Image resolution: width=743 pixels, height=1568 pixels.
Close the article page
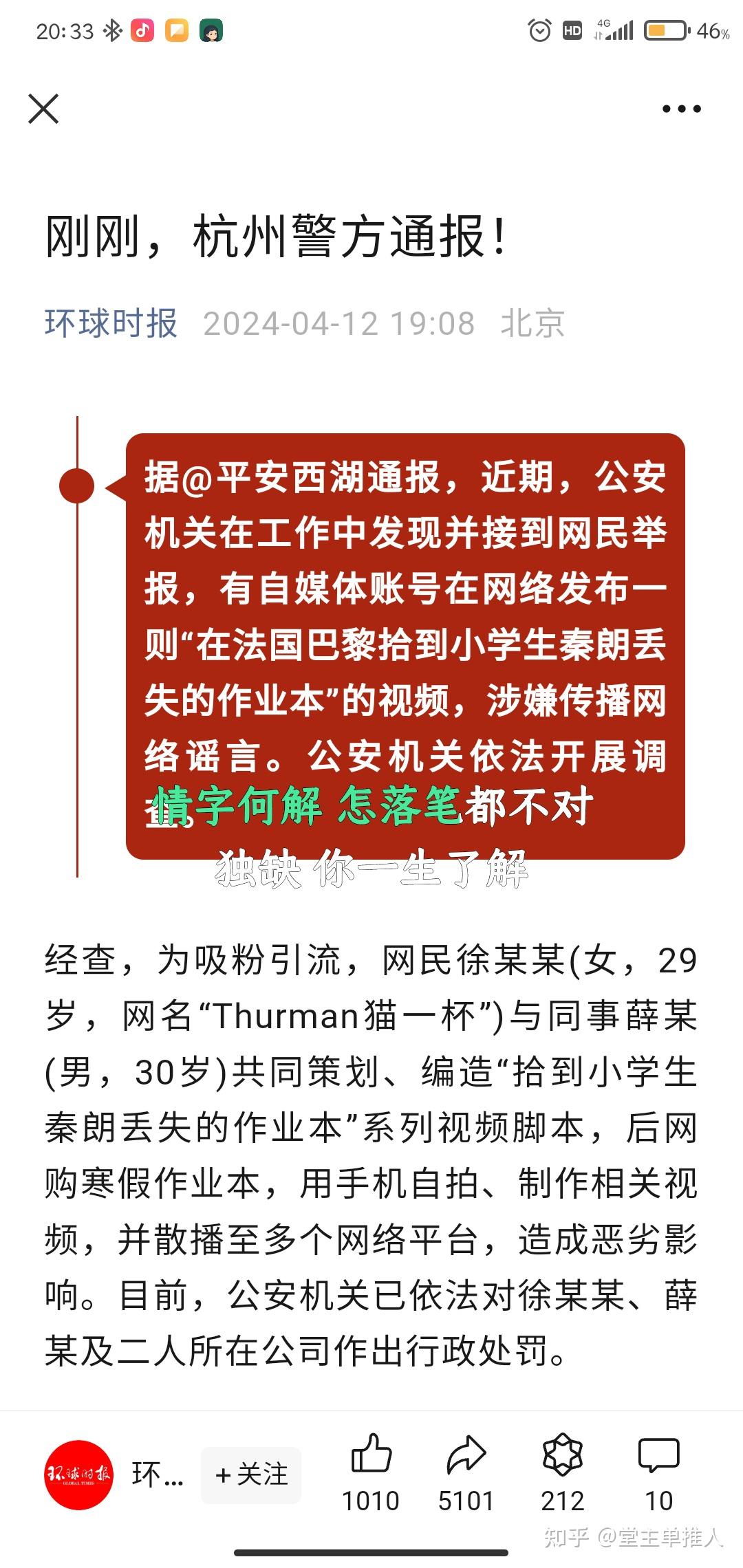coord(43,109)
